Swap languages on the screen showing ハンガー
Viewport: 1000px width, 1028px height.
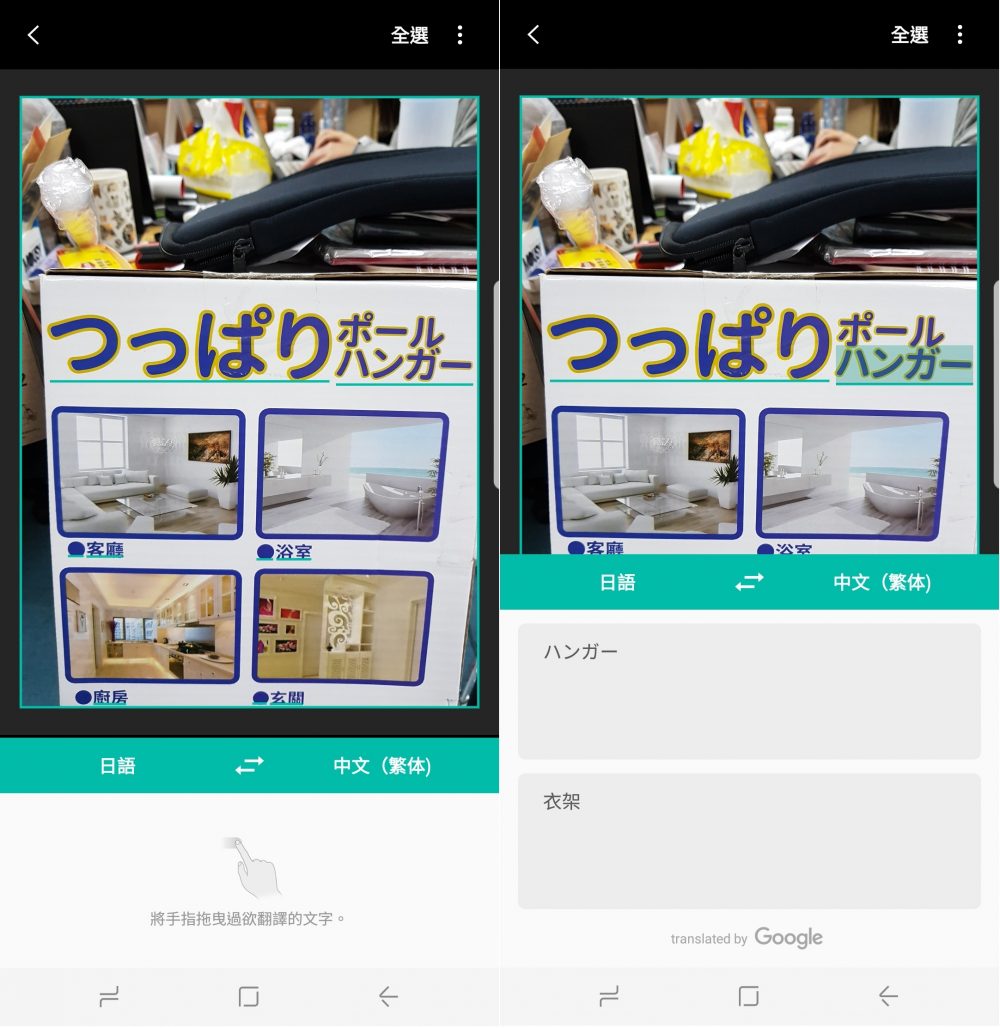(x=749, y=582)
